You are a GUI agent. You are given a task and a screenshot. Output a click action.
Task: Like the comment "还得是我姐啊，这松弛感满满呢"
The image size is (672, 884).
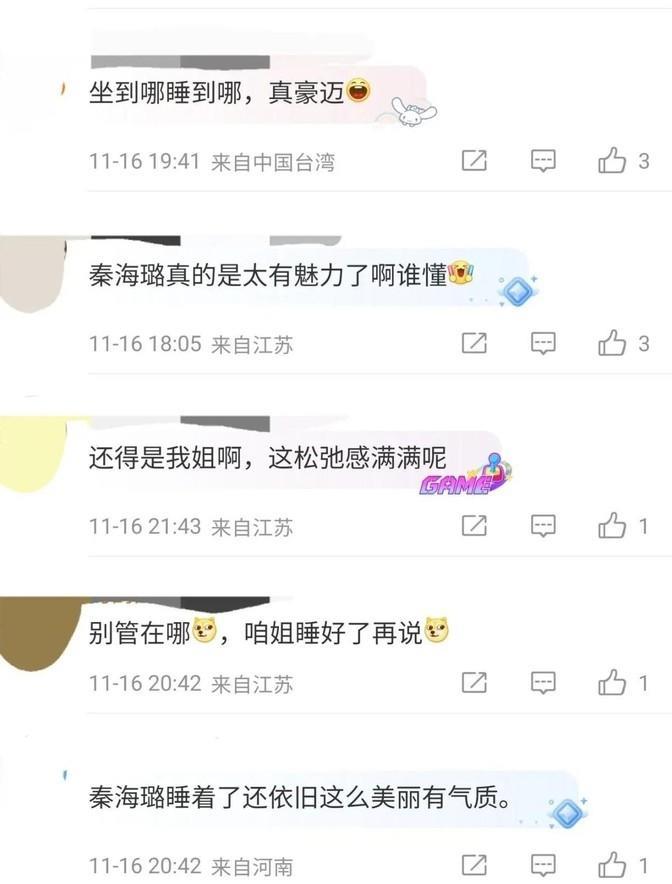(x=612, y=526)
